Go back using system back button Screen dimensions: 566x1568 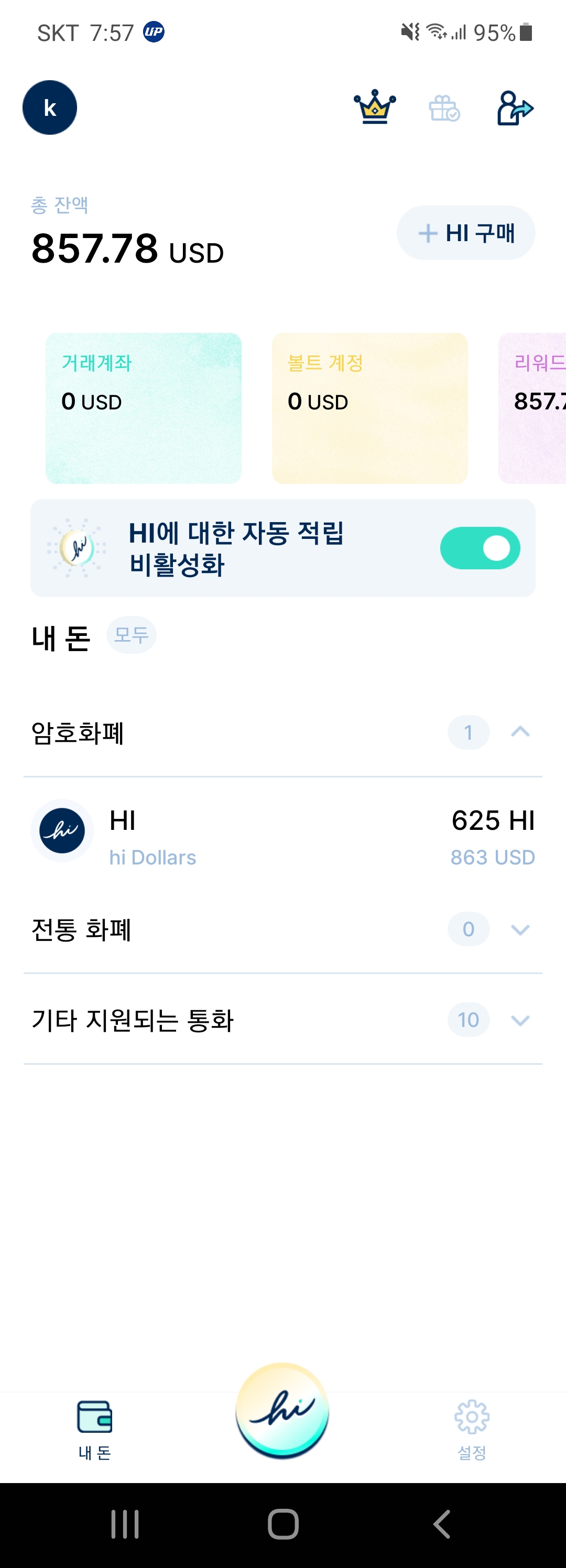[x=442, y=1524]
